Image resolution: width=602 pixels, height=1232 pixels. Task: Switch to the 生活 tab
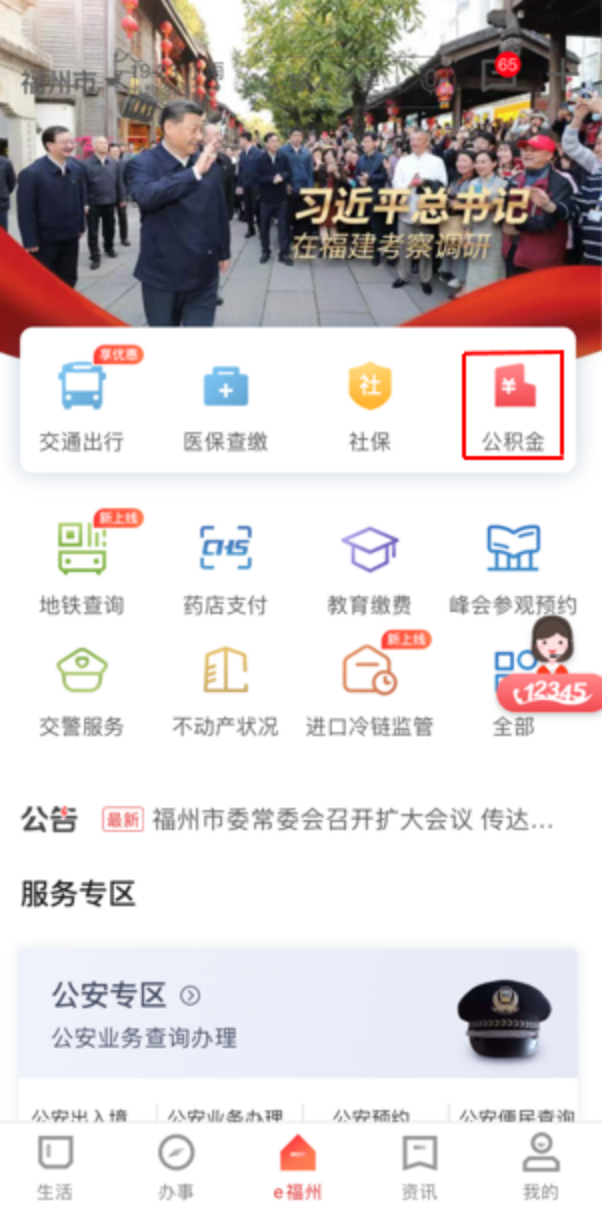point(55,1168)
